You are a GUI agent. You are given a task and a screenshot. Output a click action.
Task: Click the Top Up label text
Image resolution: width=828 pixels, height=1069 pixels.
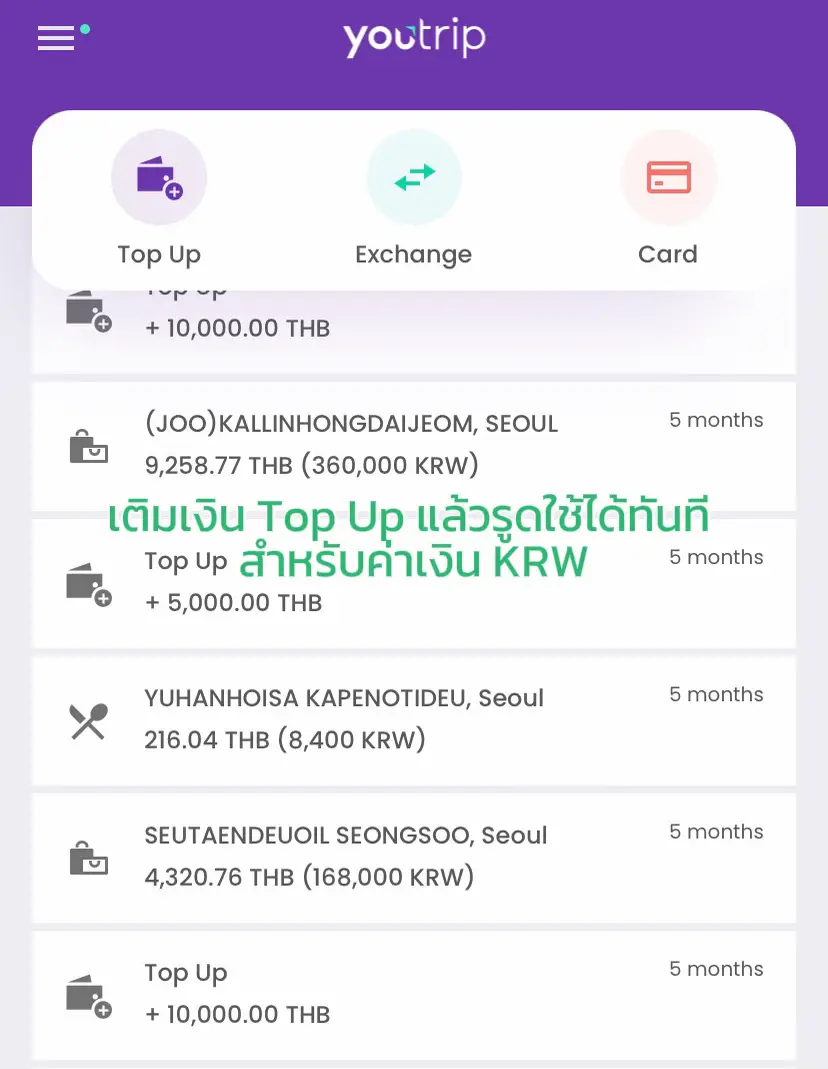click(x=159, y=254)
